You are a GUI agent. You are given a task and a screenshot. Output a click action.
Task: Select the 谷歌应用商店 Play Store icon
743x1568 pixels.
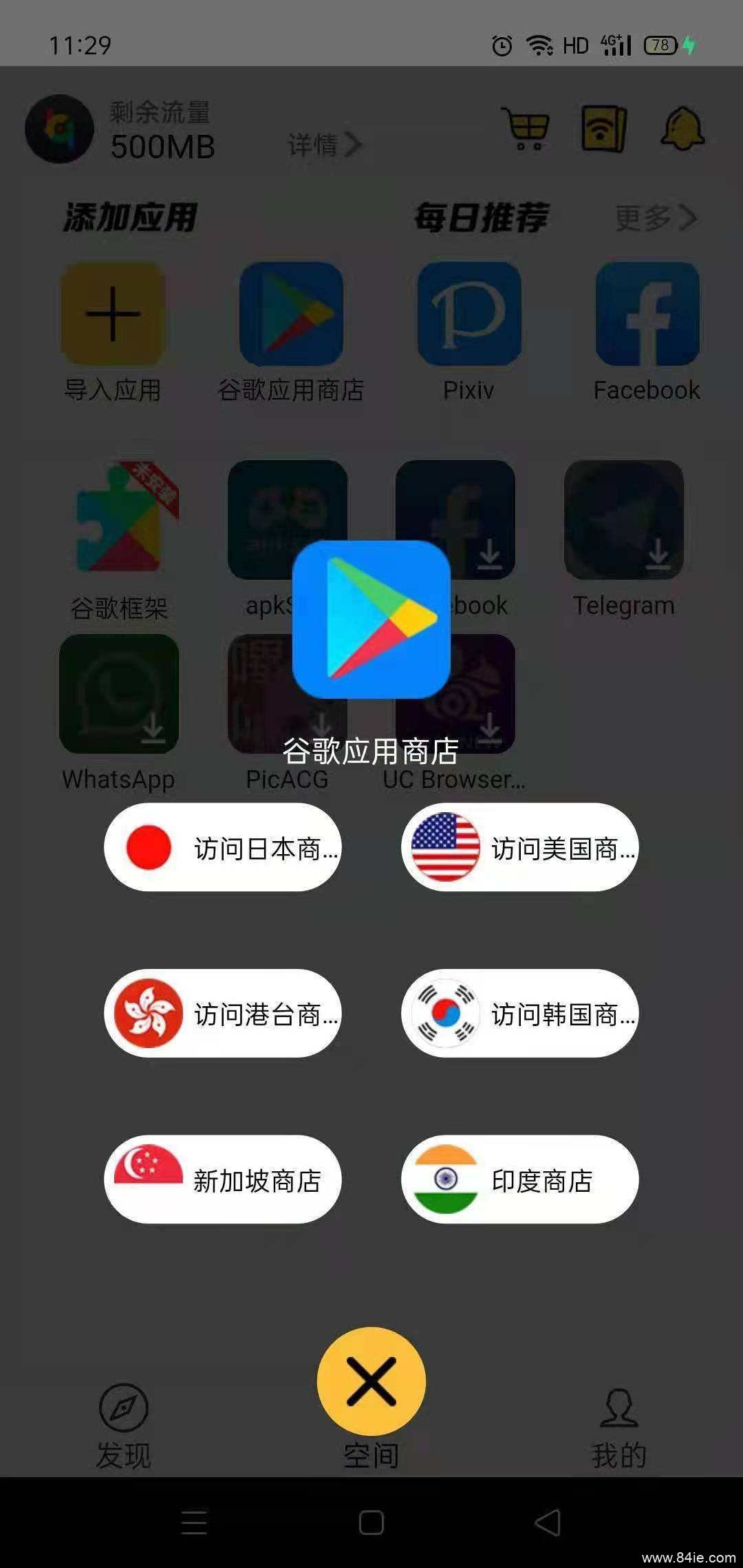[291, 316]
